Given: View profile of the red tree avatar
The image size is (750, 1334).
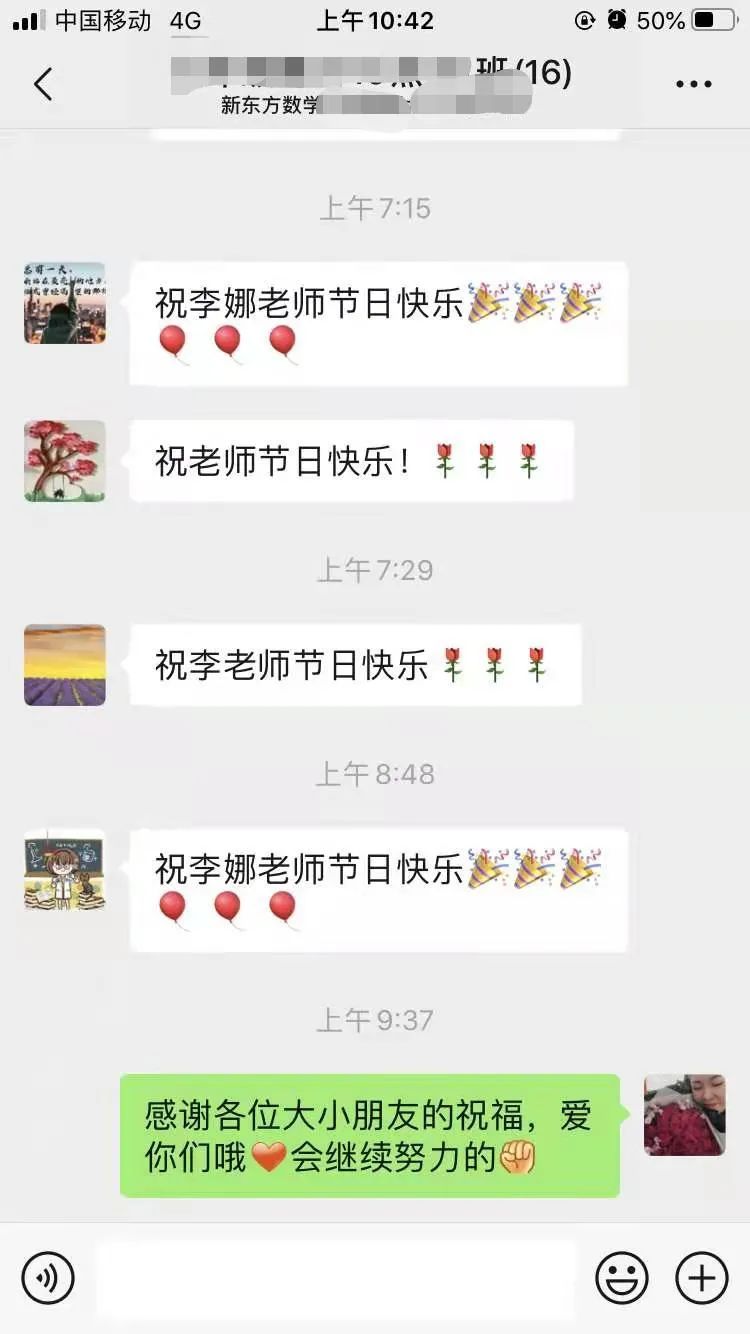Looking at the screenshot, I should pyautogui.click(x=65, y=461).
